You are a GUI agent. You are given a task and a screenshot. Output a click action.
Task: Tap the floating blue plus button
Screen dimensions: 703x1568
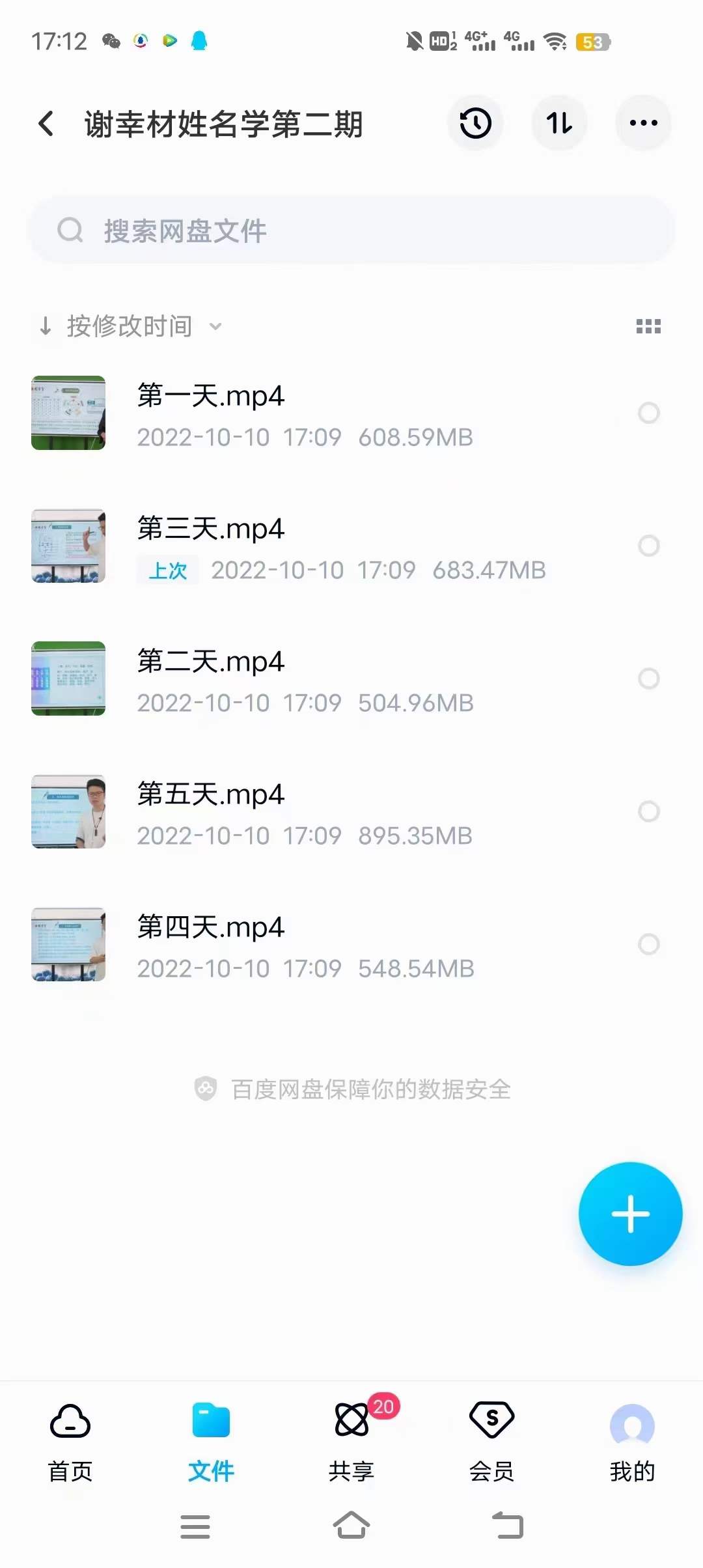click(629, 1214)
